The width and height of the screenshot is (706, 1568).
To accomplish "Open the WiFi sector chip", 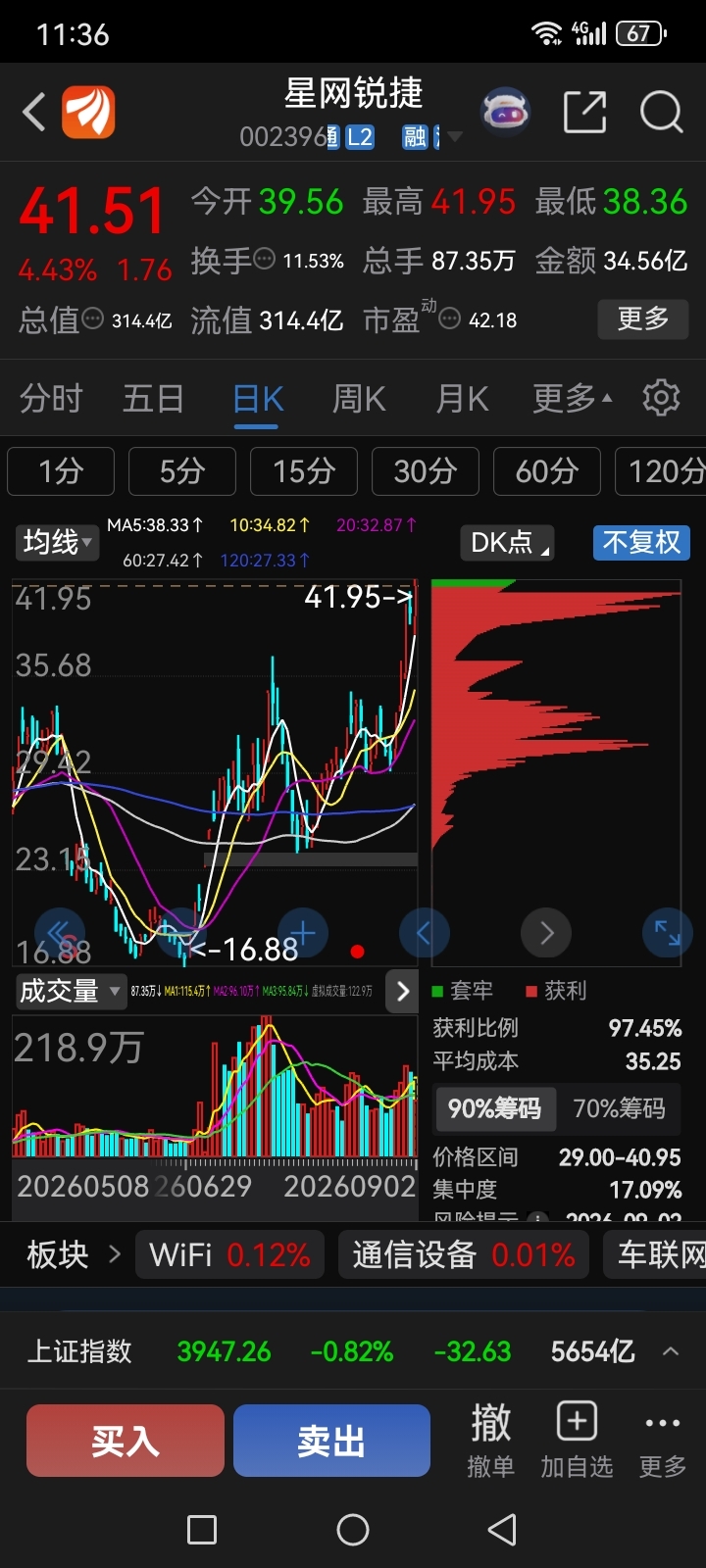I will (229, 1254).
